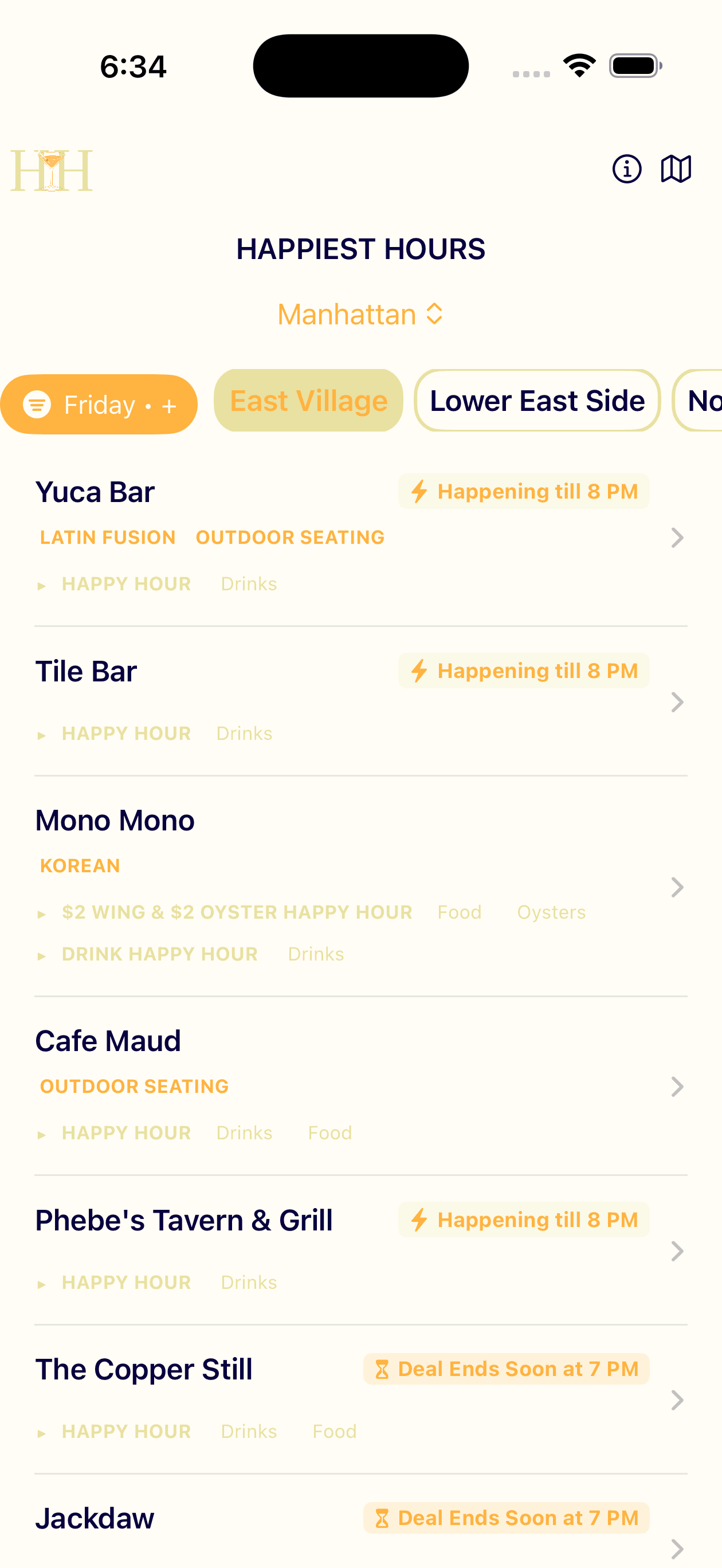This screenshot has width=722, height=1568.
Task: Tap the hourglass icon on Jackdaw's deal badge
Action: (381, 1518)
